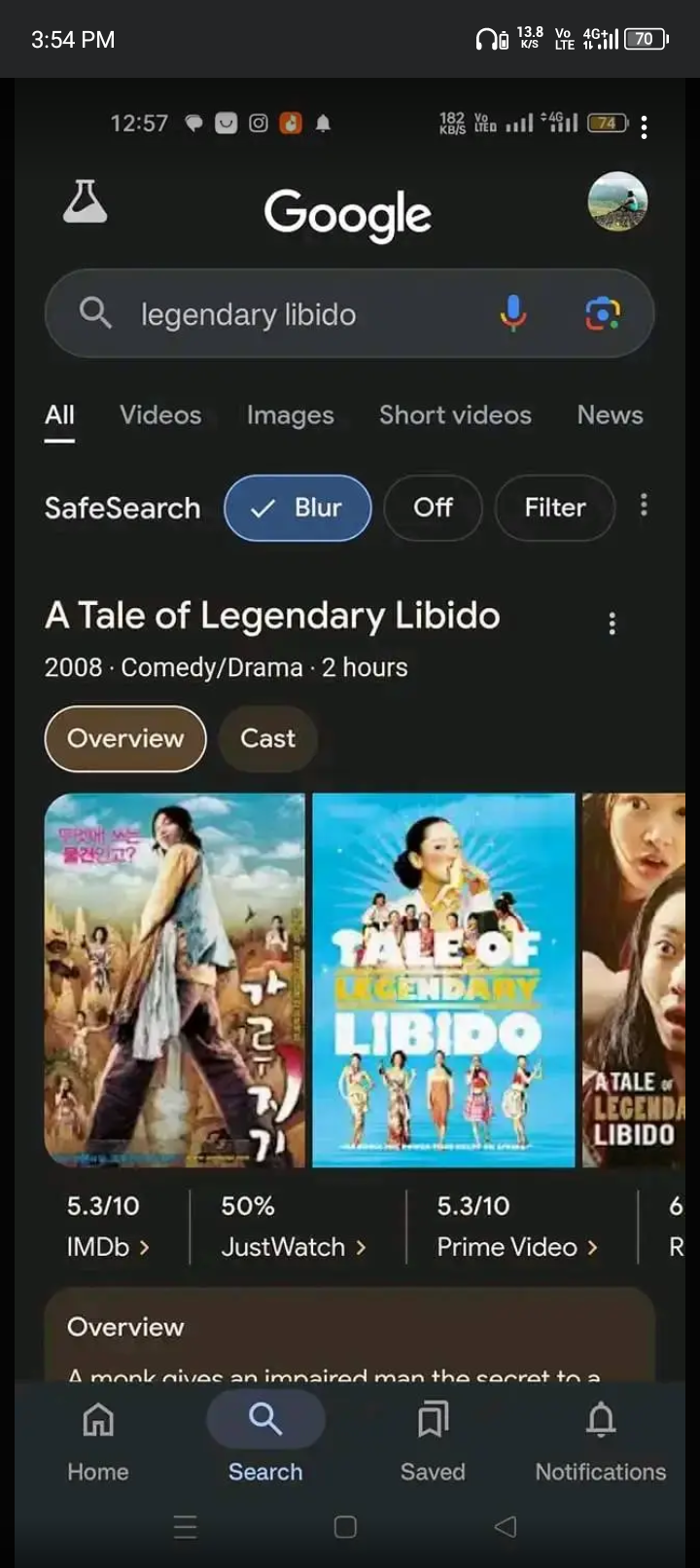
Task: Switch to the Cast chip
Action: tap(267, 738)
